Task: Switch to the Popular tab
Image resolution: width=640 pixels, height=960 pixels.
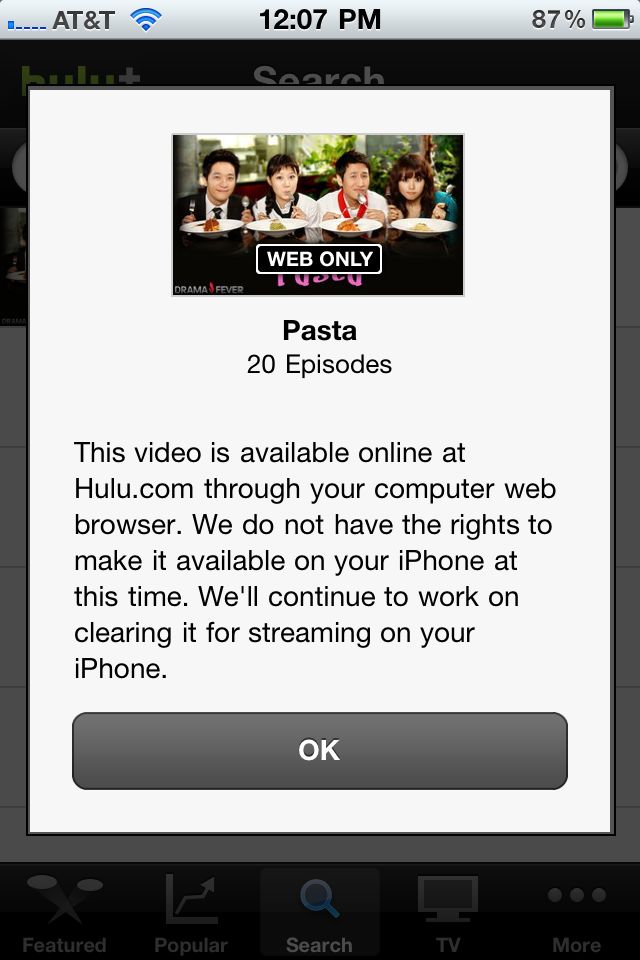Action: [x=191, y=912]
